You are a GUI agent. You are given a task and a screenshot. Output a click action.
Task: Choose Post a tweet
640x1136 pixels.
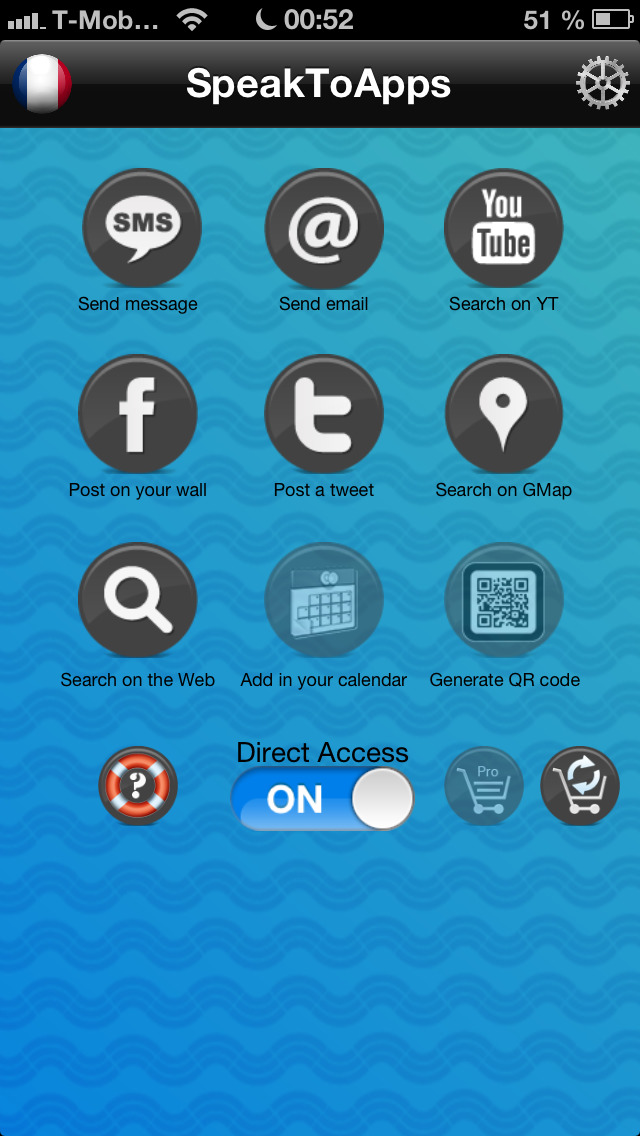coord(324,415)
